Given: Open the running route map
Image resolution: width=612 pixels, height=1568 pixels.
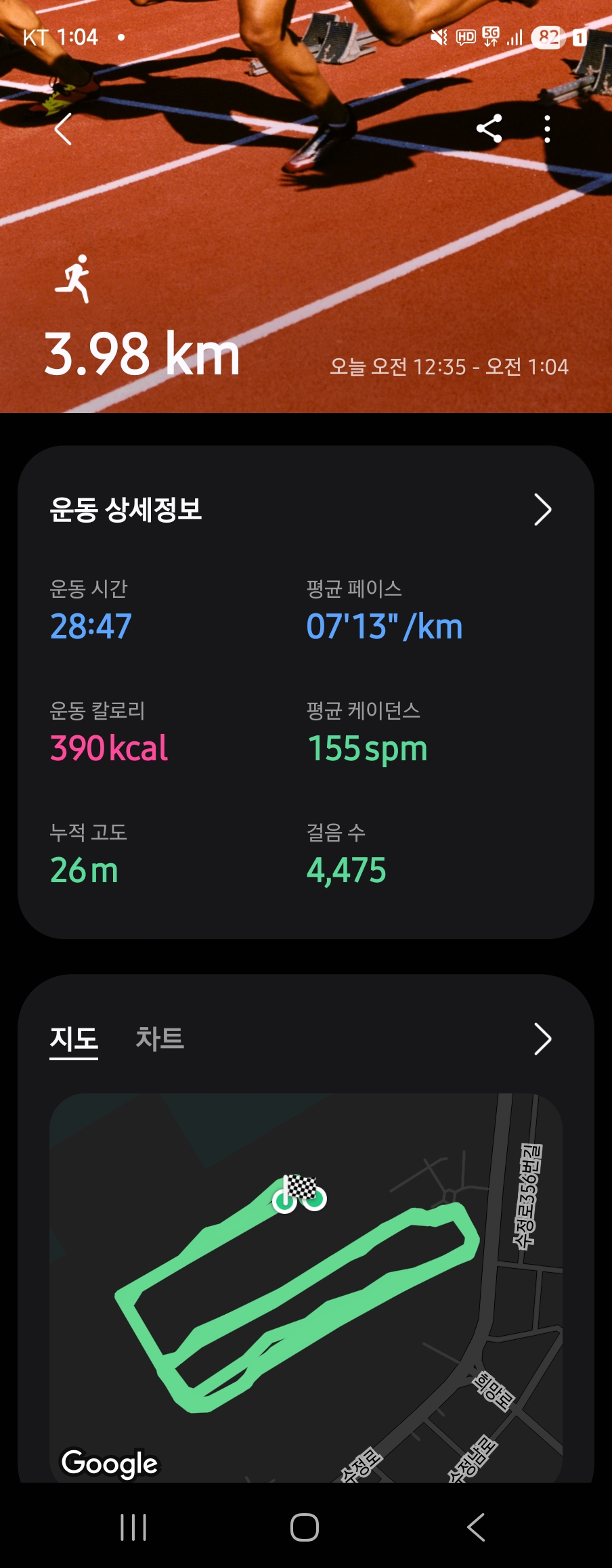Looking at the screenshot, I should (305, 1286).
